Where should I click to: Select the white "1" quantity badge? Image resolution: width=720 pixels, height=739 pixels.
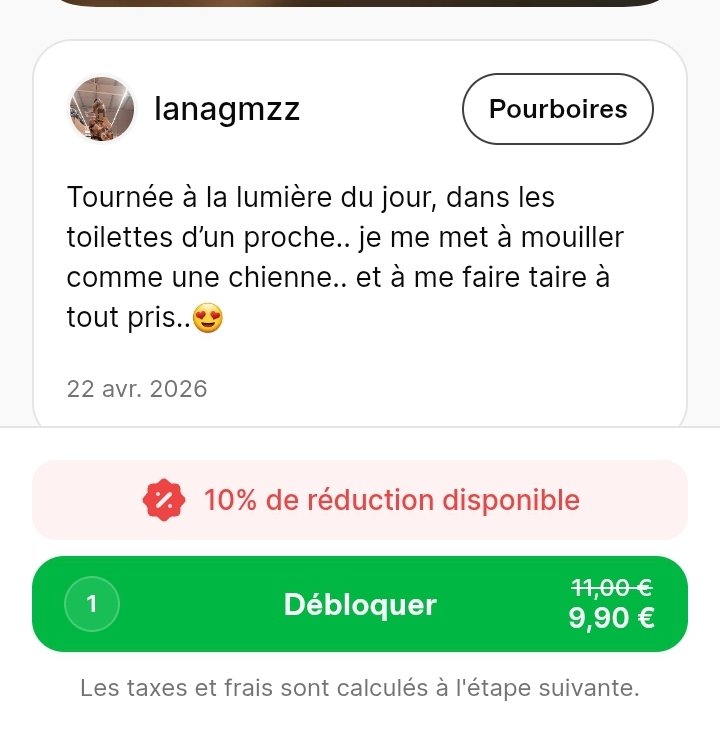point(92,604)
